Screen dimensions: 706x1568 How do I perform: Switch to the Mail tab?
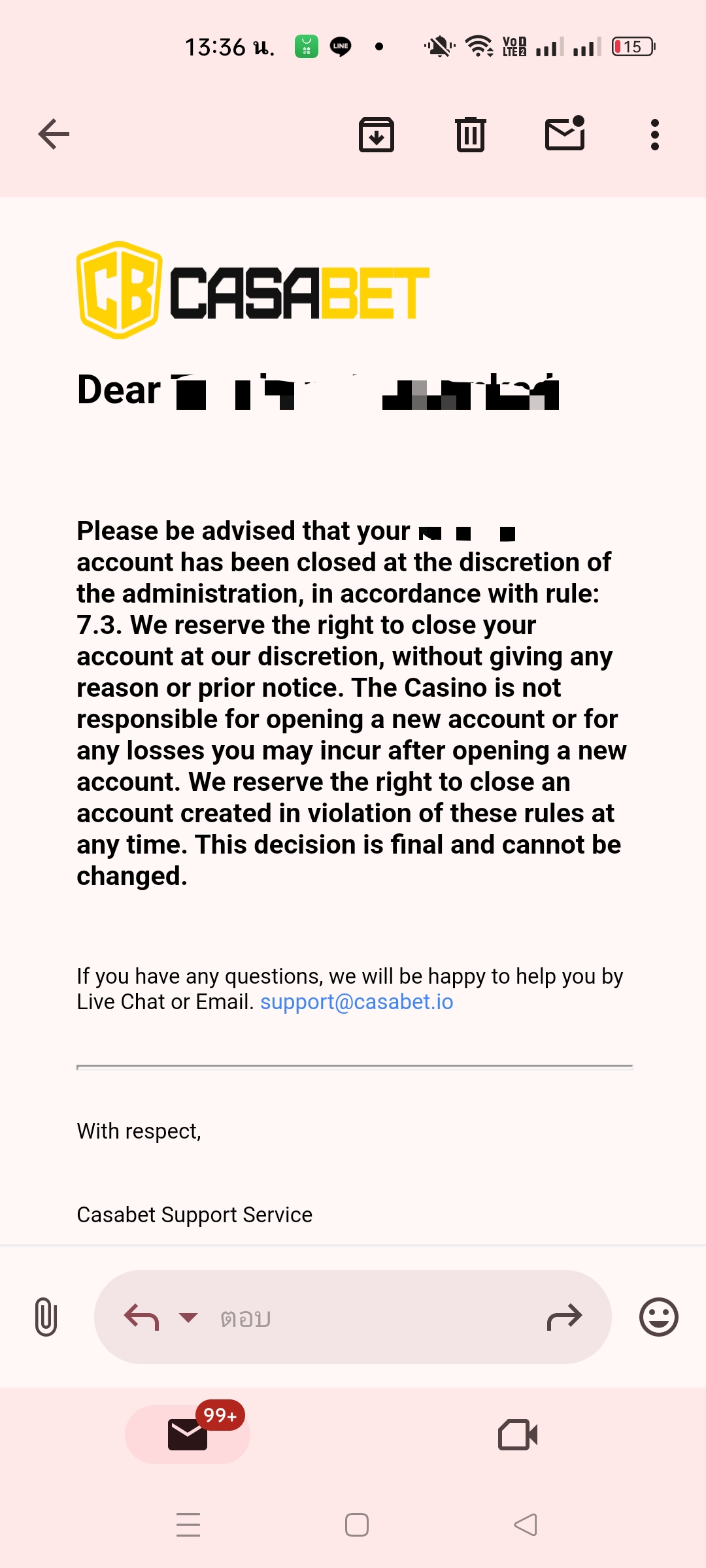tap(188, 1435)
